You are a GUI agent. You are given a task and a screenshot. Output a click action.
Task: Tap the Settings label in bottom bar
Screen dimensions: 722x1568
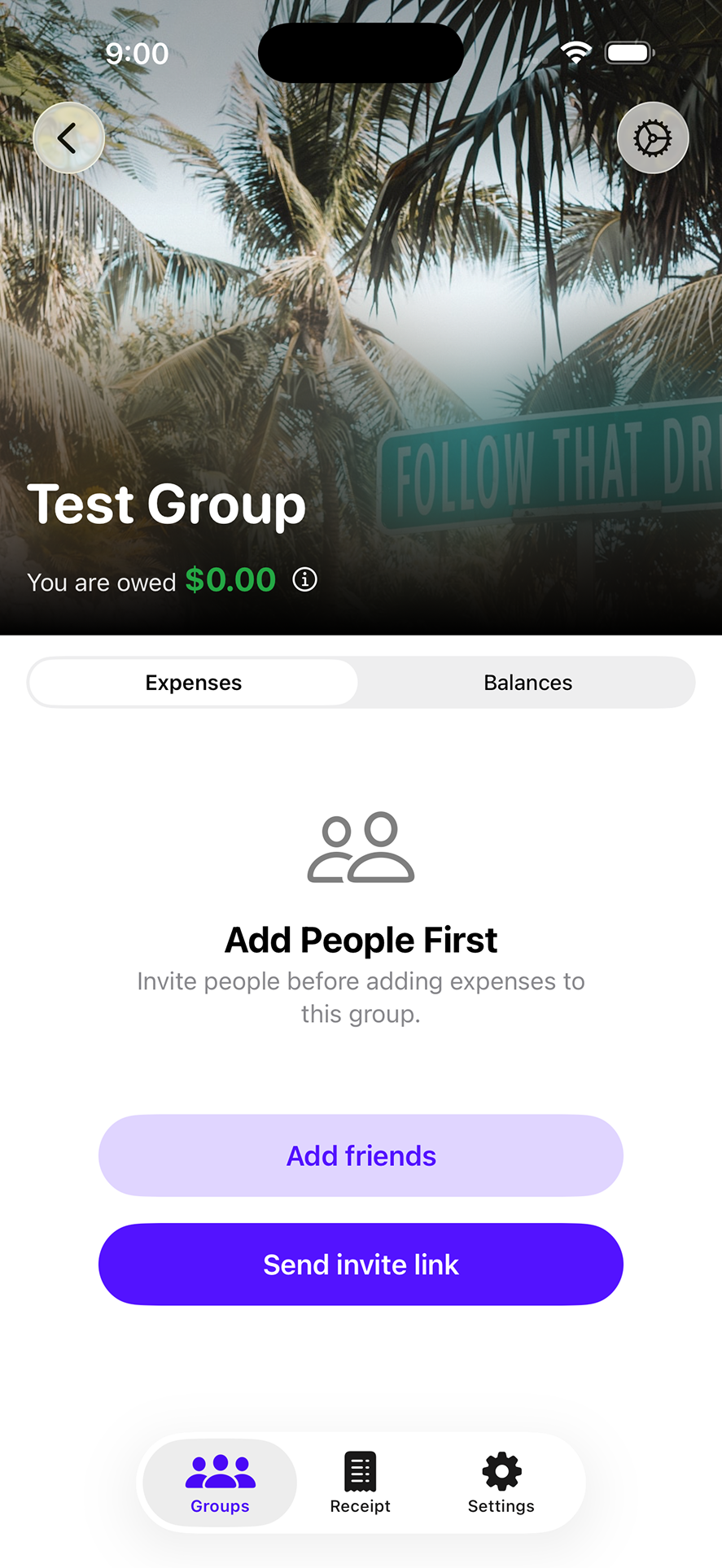501,1506
